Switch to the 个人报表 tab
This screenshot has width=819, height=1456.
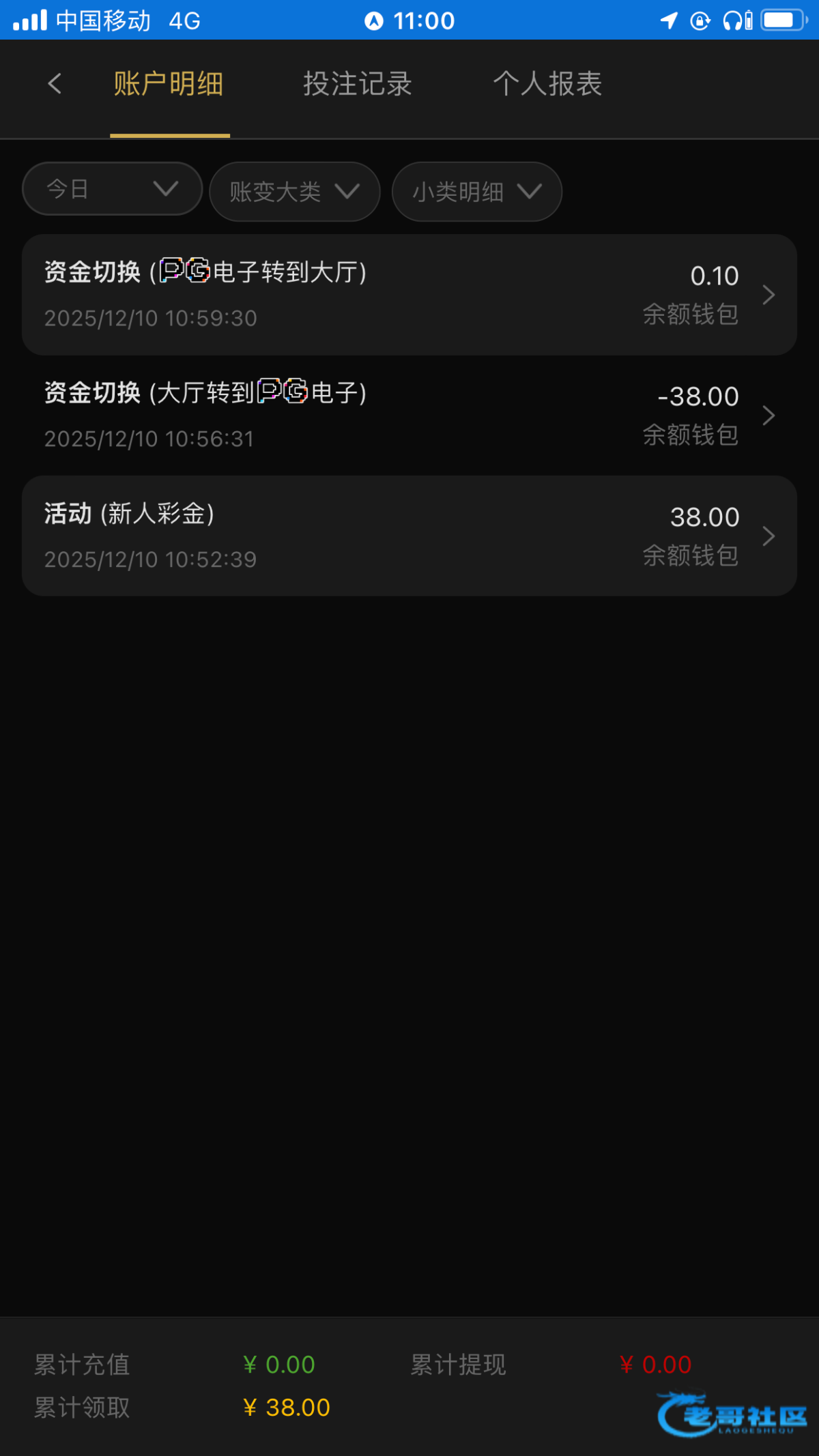[547, 84]
